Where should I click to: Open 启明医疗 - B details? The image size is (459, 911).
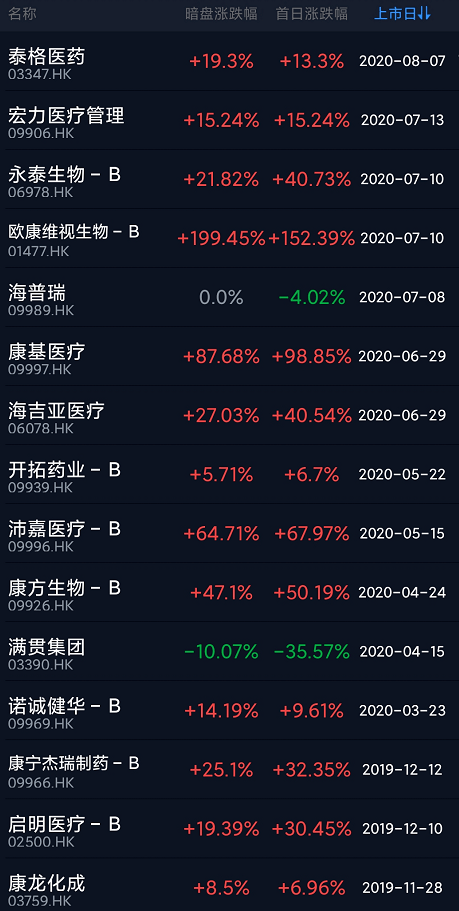[x=230, y=828]
